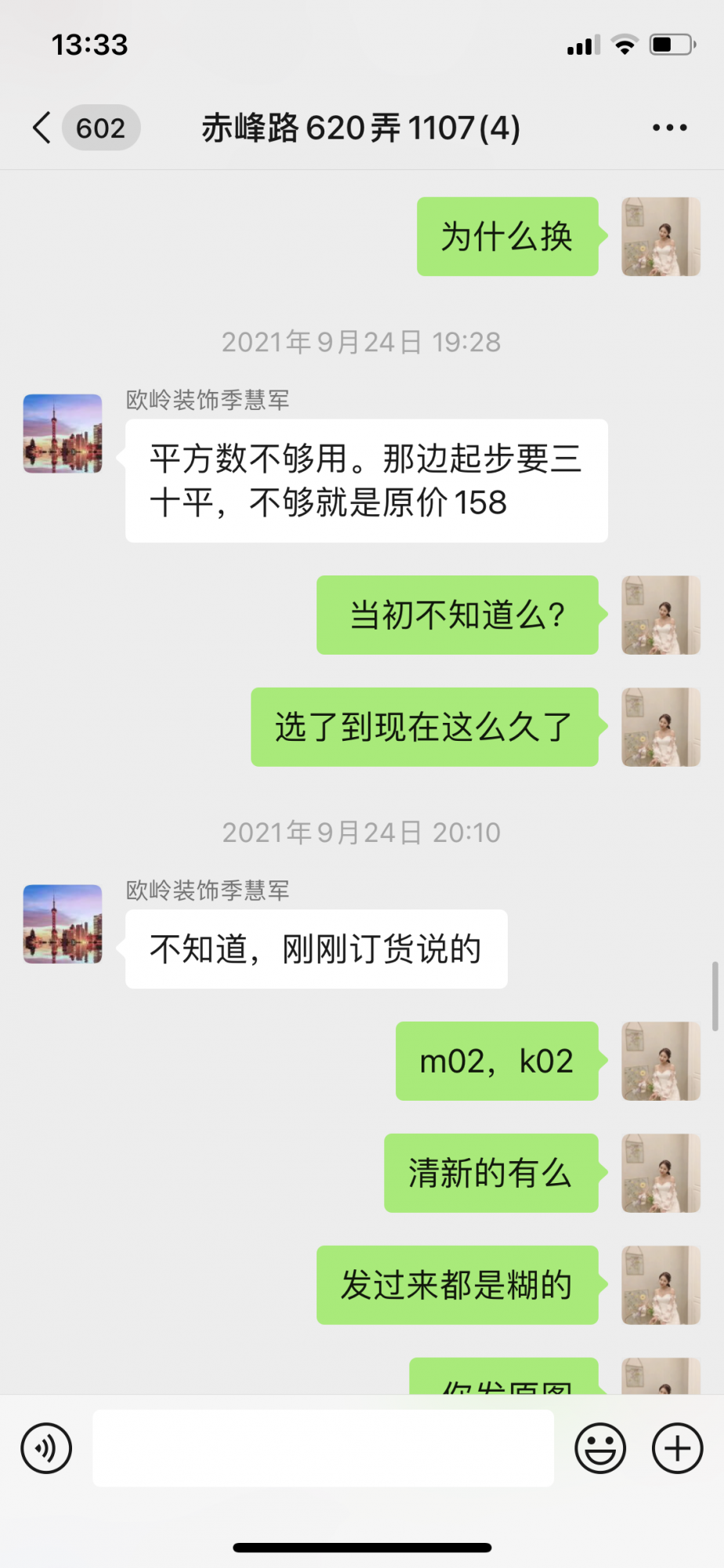This screenshot has height=1568, width=724.
Task: Switch to voice message input
Action: [x=47, y=1448]
